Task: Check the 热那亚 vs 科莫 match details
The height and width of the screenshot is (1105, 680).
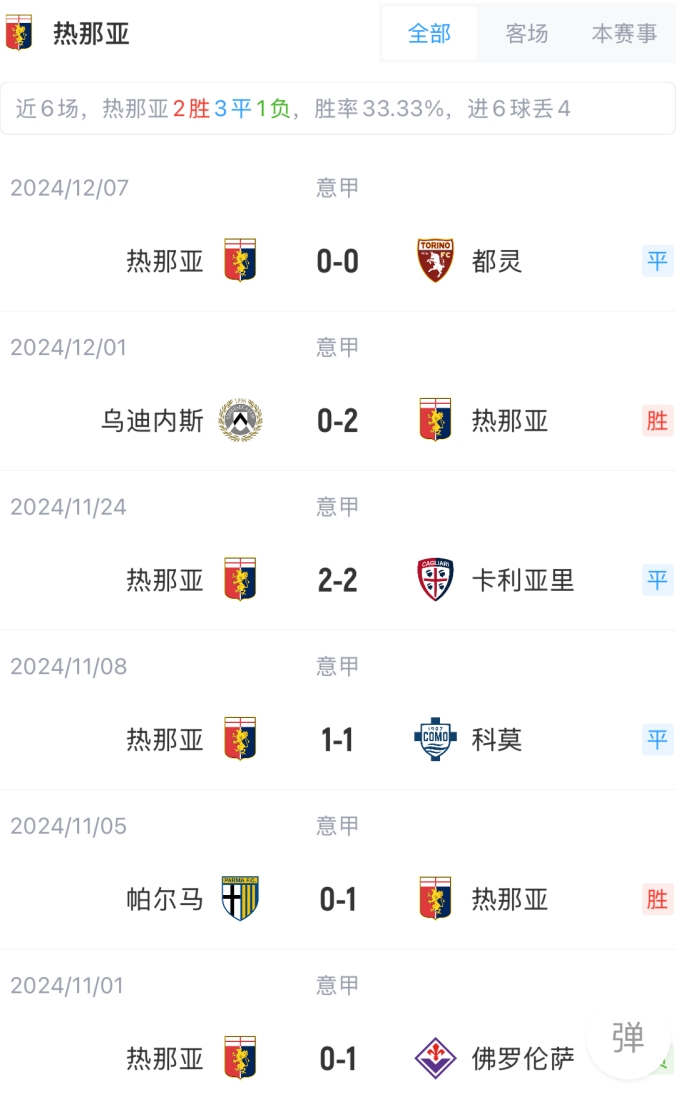Action: 338,740
